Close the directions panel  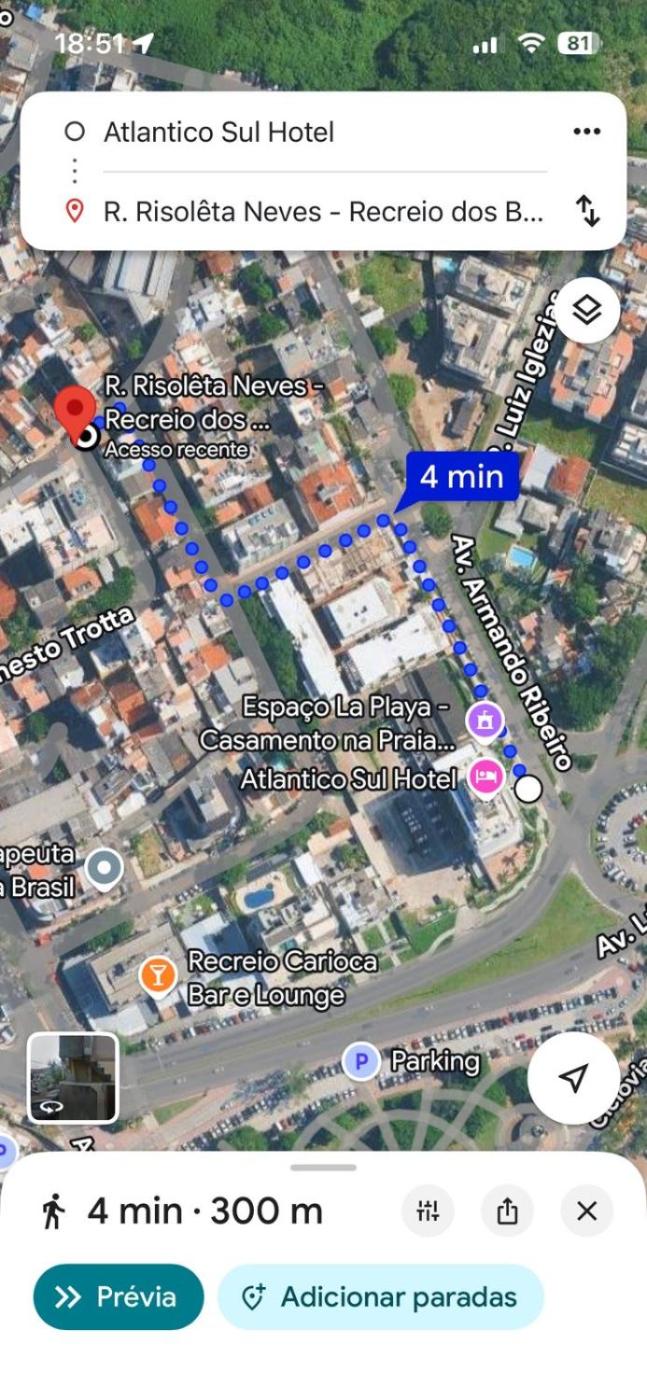pyautogui.click(x=587, y=1212)
